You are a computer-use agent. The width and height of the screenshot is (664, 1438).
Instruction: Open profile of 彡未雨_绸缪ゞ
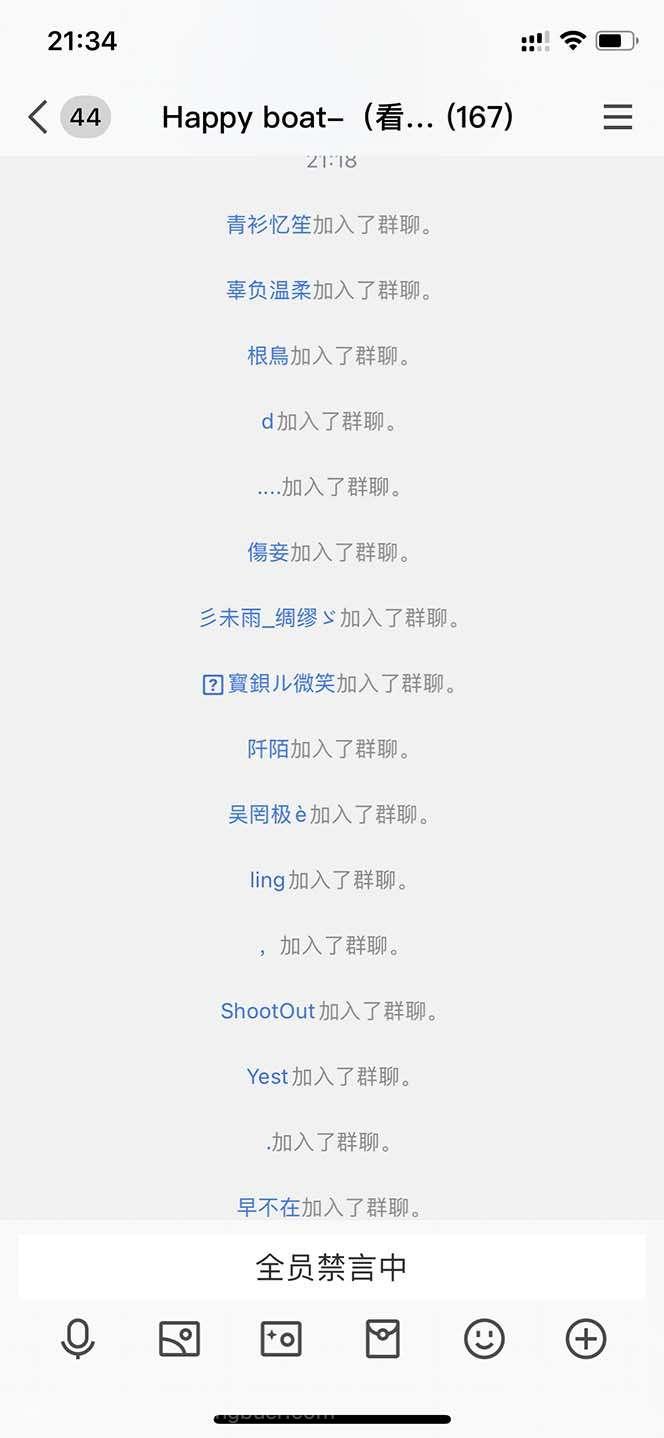click(267, 618)
